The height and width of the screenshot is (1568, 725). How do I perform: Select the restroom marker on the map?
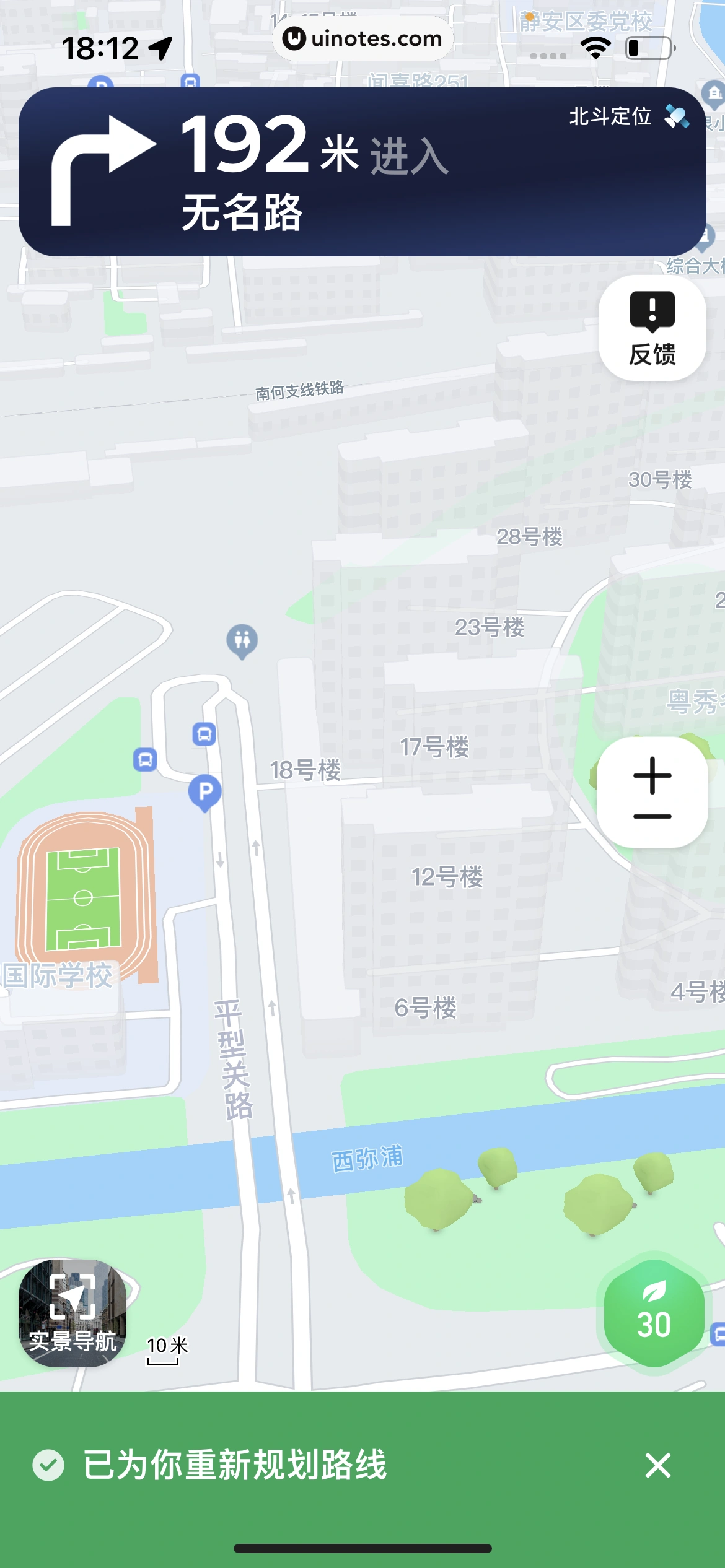click(242, 639)
